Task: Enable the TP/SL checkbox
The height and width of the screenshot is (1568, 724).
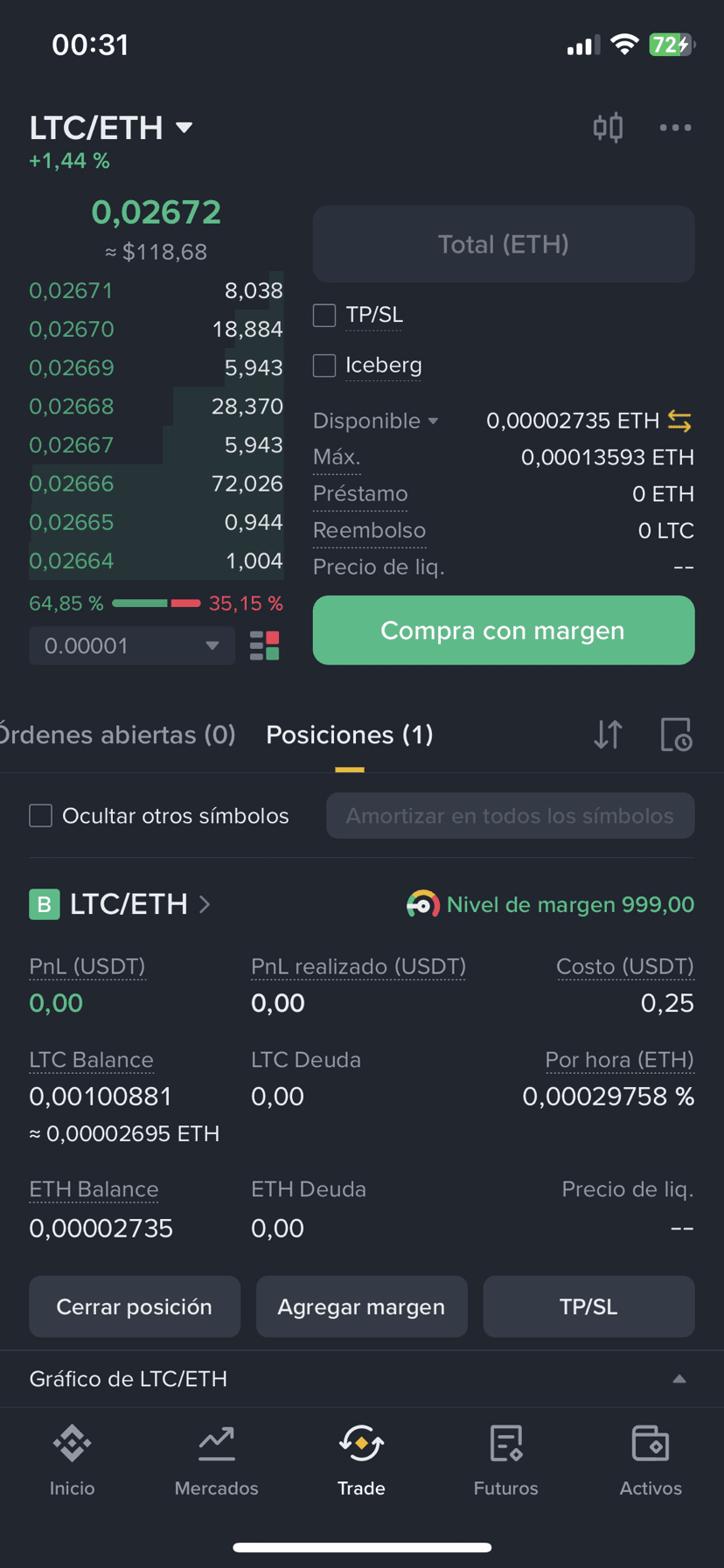Action: [324, 315]
